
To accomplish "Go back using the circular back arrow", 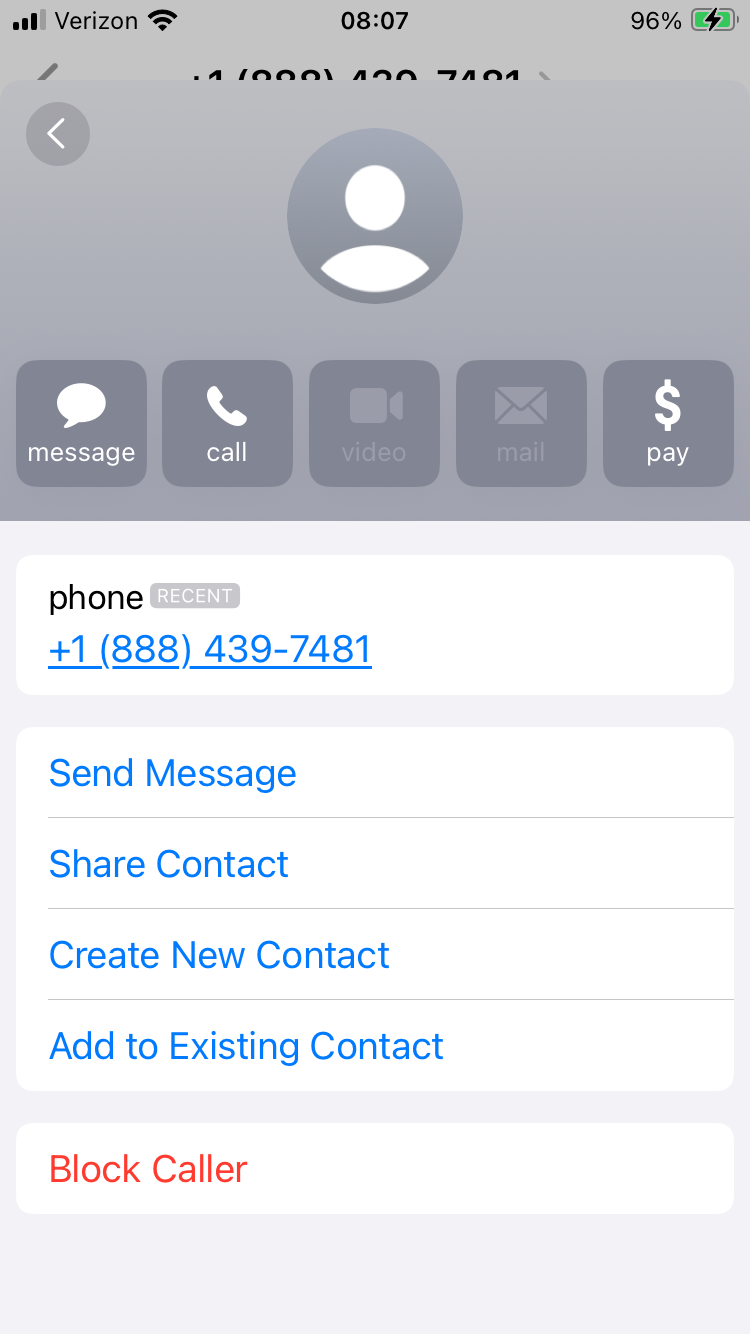I will 58,134.
